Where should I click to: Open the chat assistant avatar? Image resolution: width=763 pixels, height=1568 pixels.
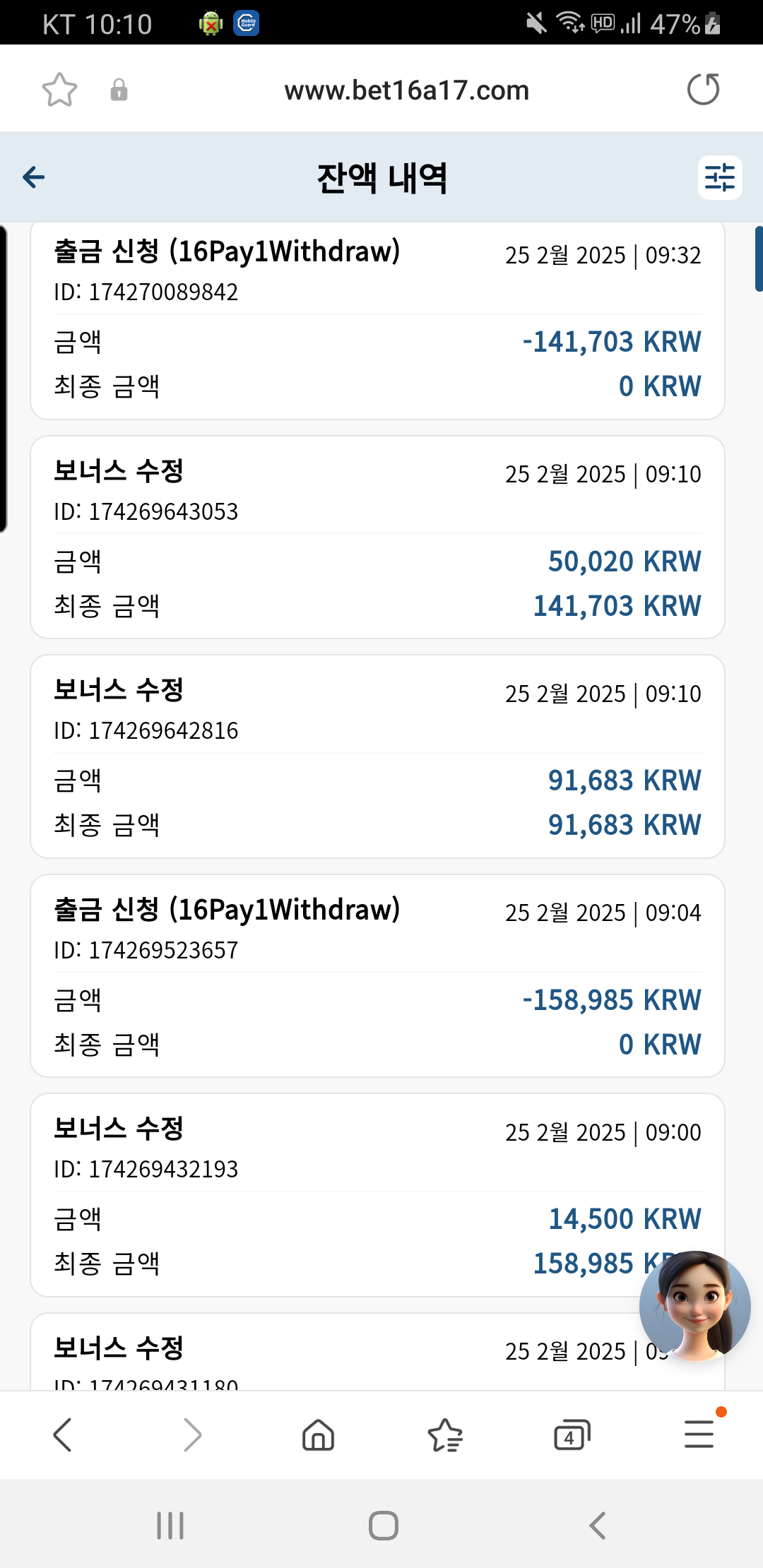pos(695,1306)
